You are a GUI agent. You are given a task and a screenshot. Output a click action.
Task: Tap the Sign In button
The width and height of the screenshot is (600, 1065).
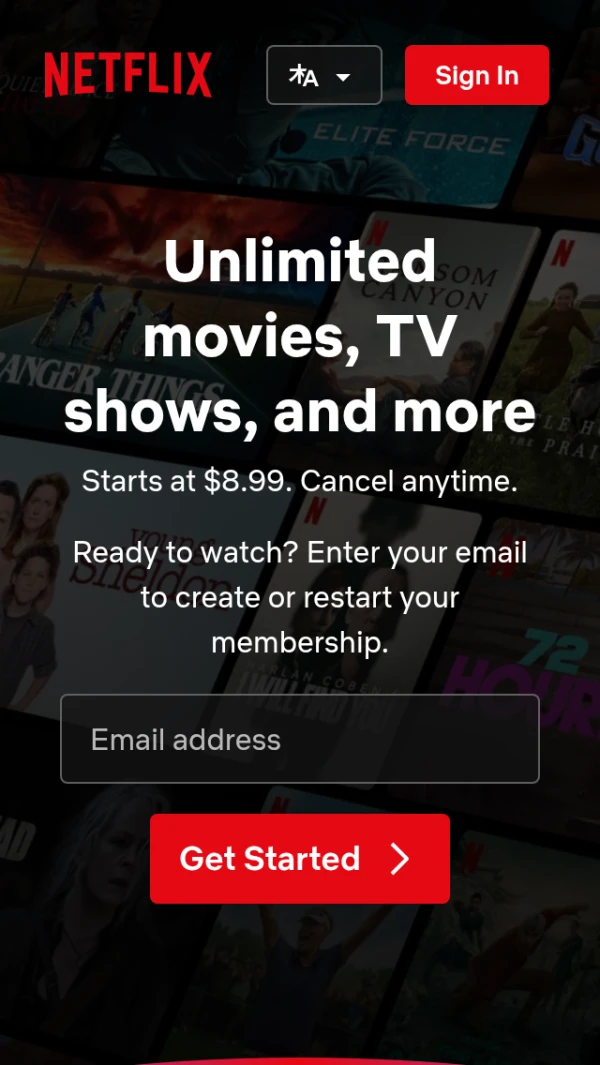477,75
